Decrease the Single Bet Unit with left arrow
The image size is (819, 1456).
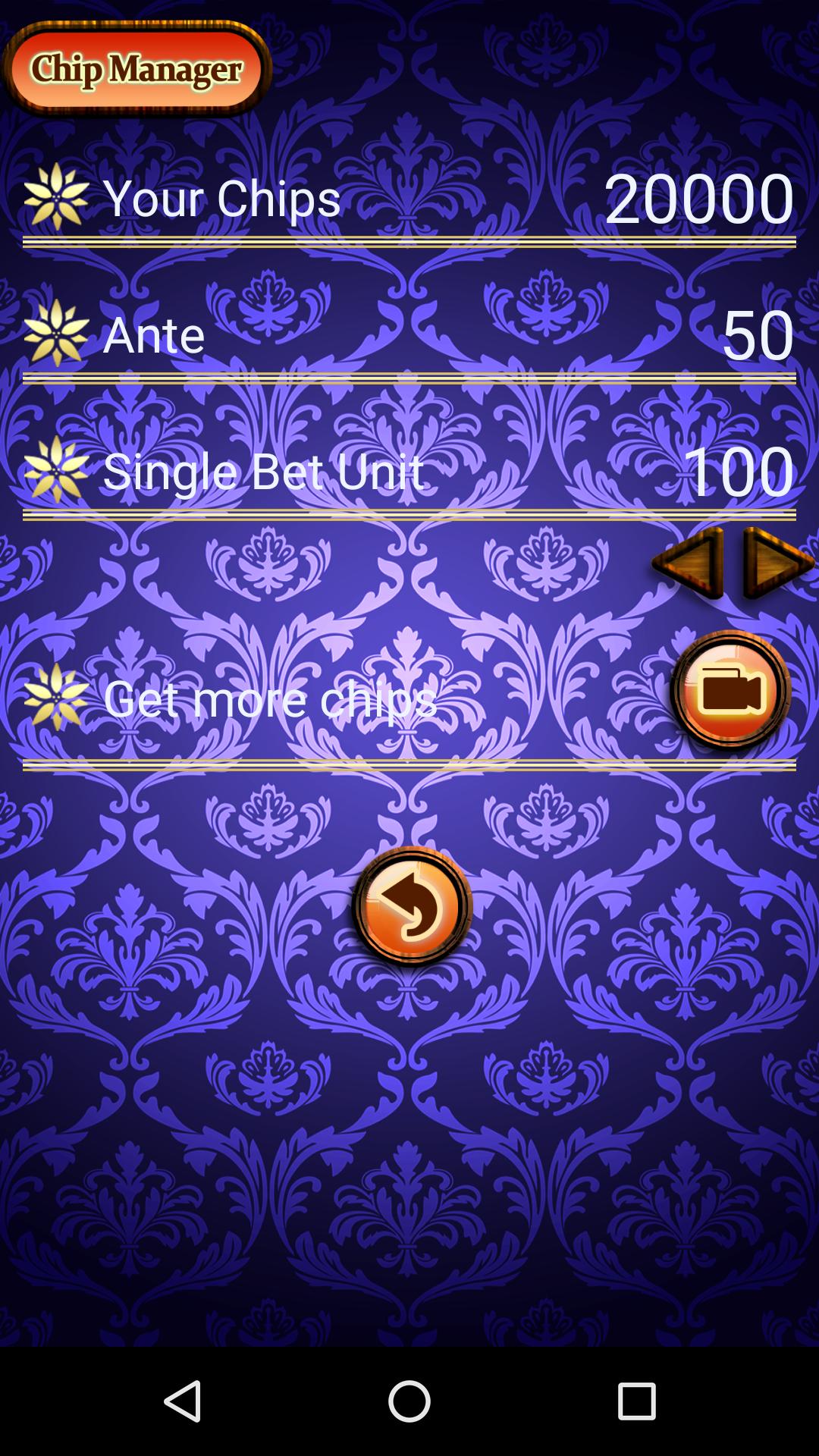[x=689, y=563]
